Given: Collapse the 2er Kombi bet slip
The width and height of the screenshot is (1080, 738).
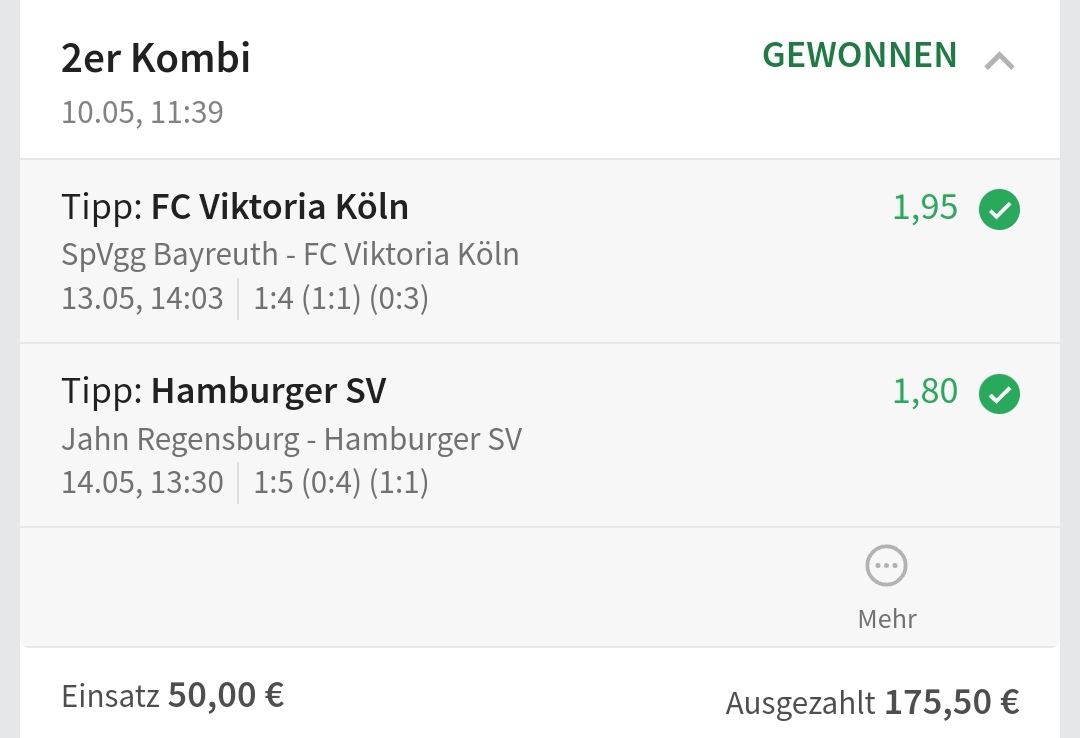Looking at the screenshot, I should coord(998,61).
